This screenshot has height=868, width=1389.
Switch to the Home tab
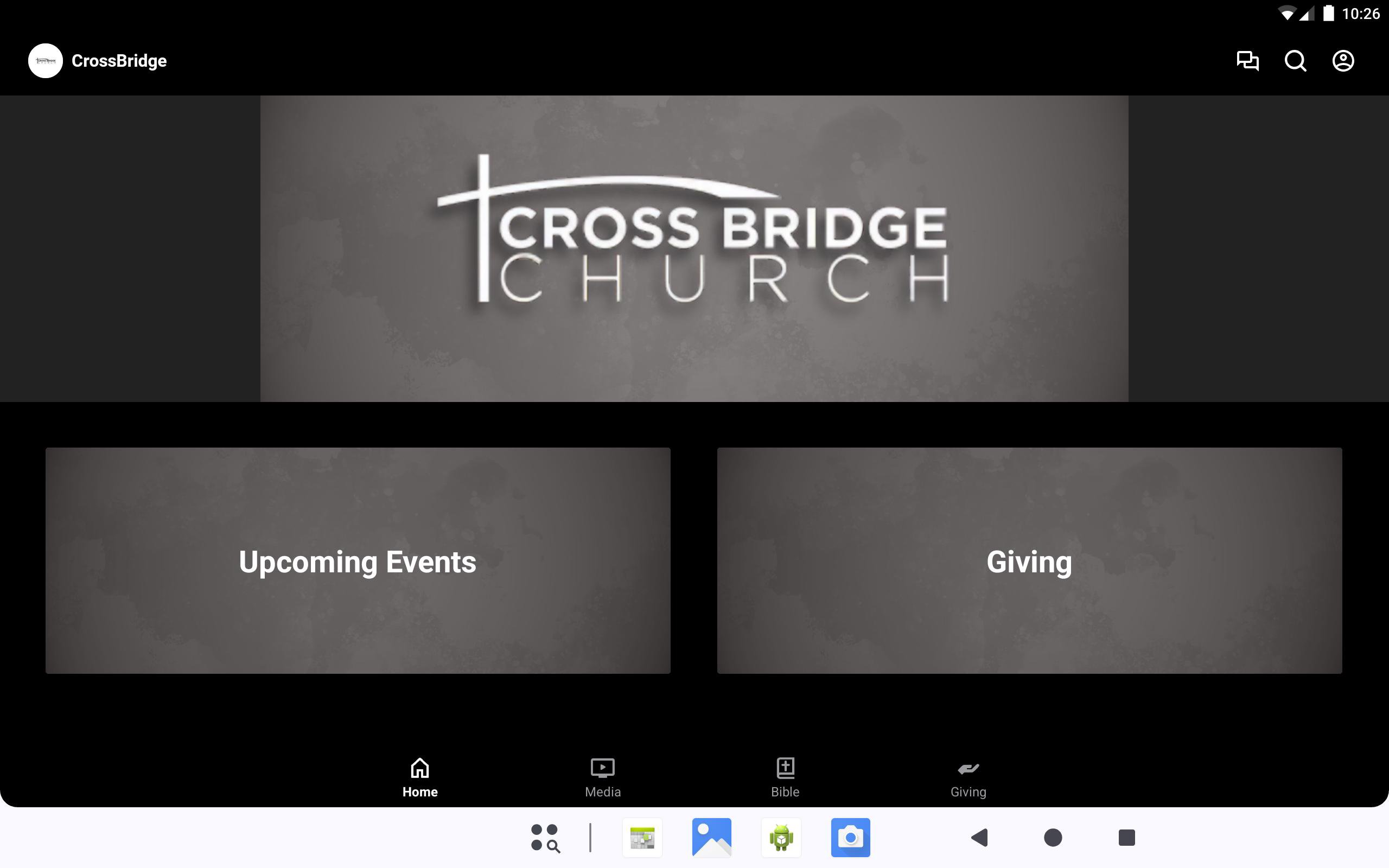[419, 777]
